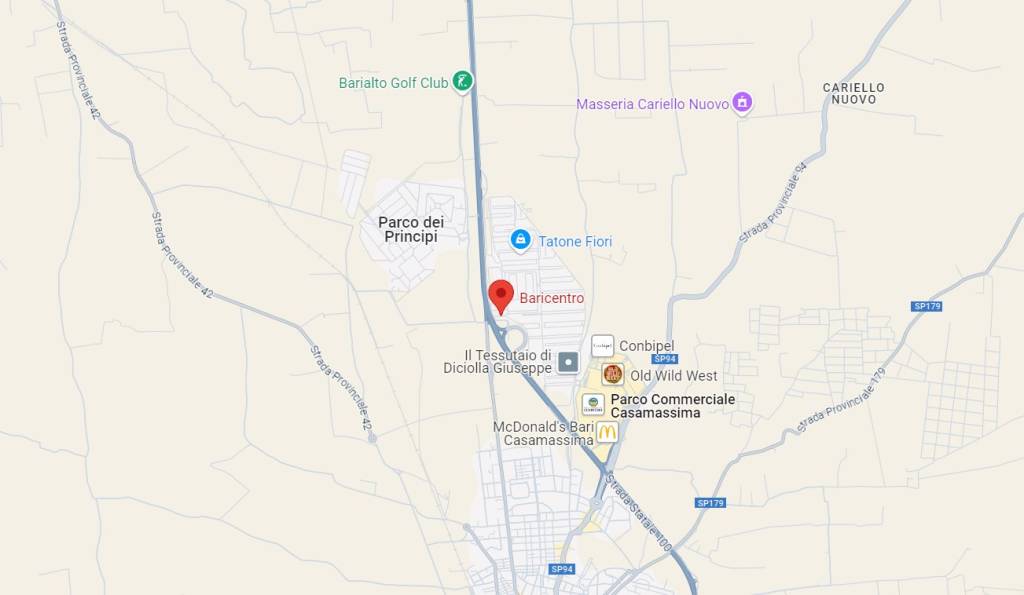Tap the Conbipel store marker
Screen dimensions: 1024x595
click(x=602, y=346)
